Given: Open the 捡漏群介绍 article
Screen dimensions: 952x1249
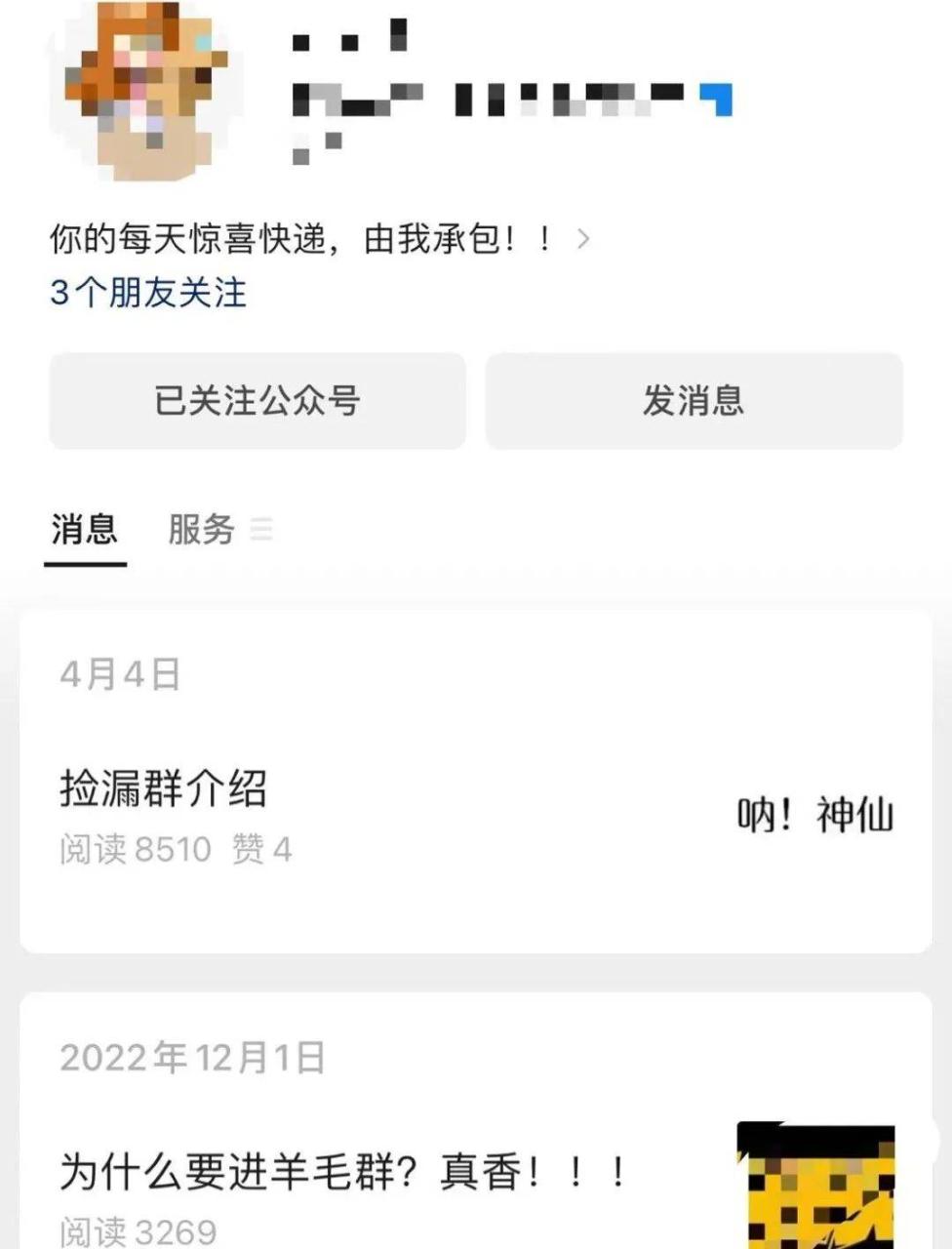Looking at the screenshot, I should [164, 788].
